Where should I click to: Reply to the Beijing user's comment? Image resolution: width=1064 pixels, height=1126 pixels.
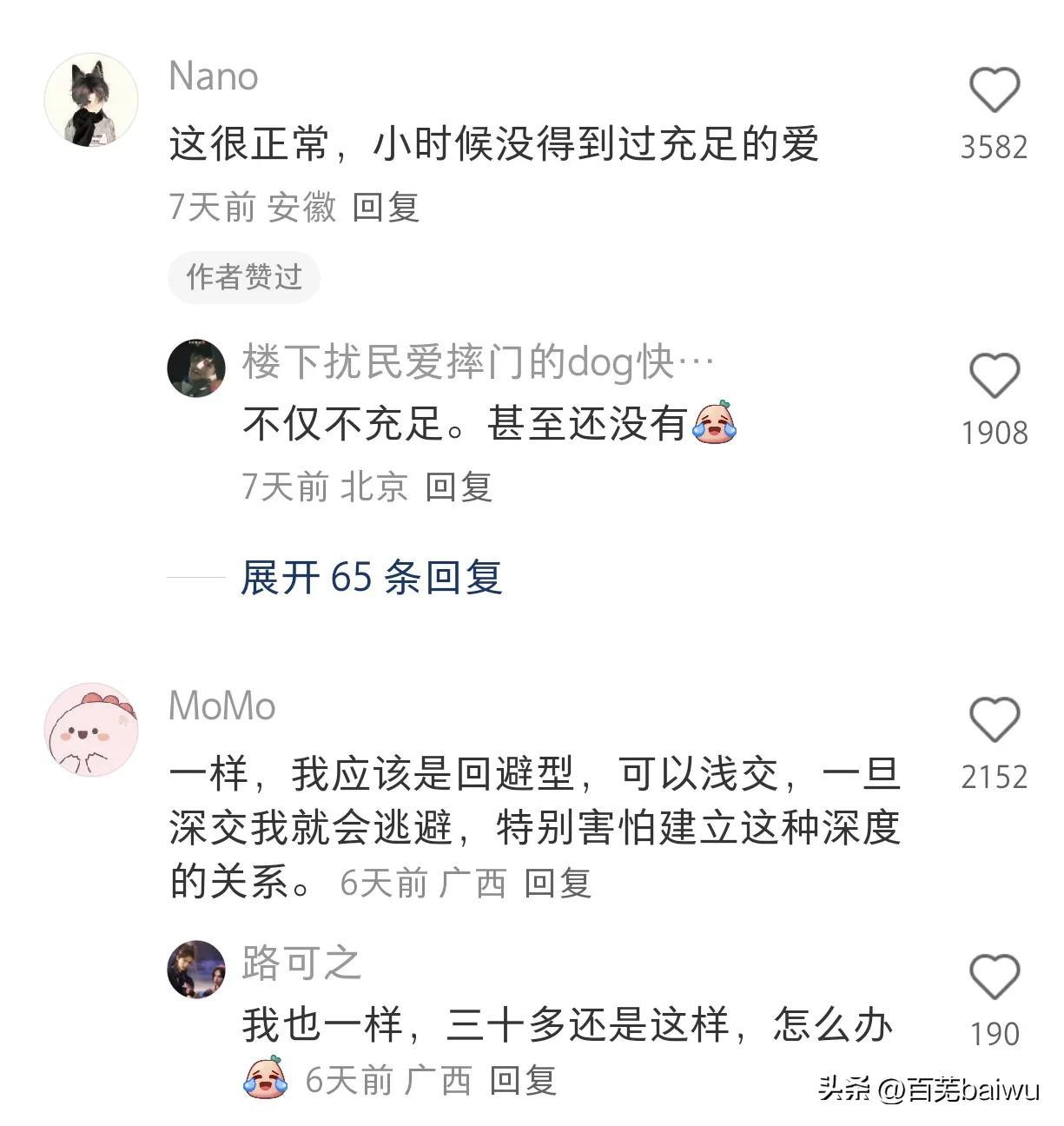click(x=459, y=487)
